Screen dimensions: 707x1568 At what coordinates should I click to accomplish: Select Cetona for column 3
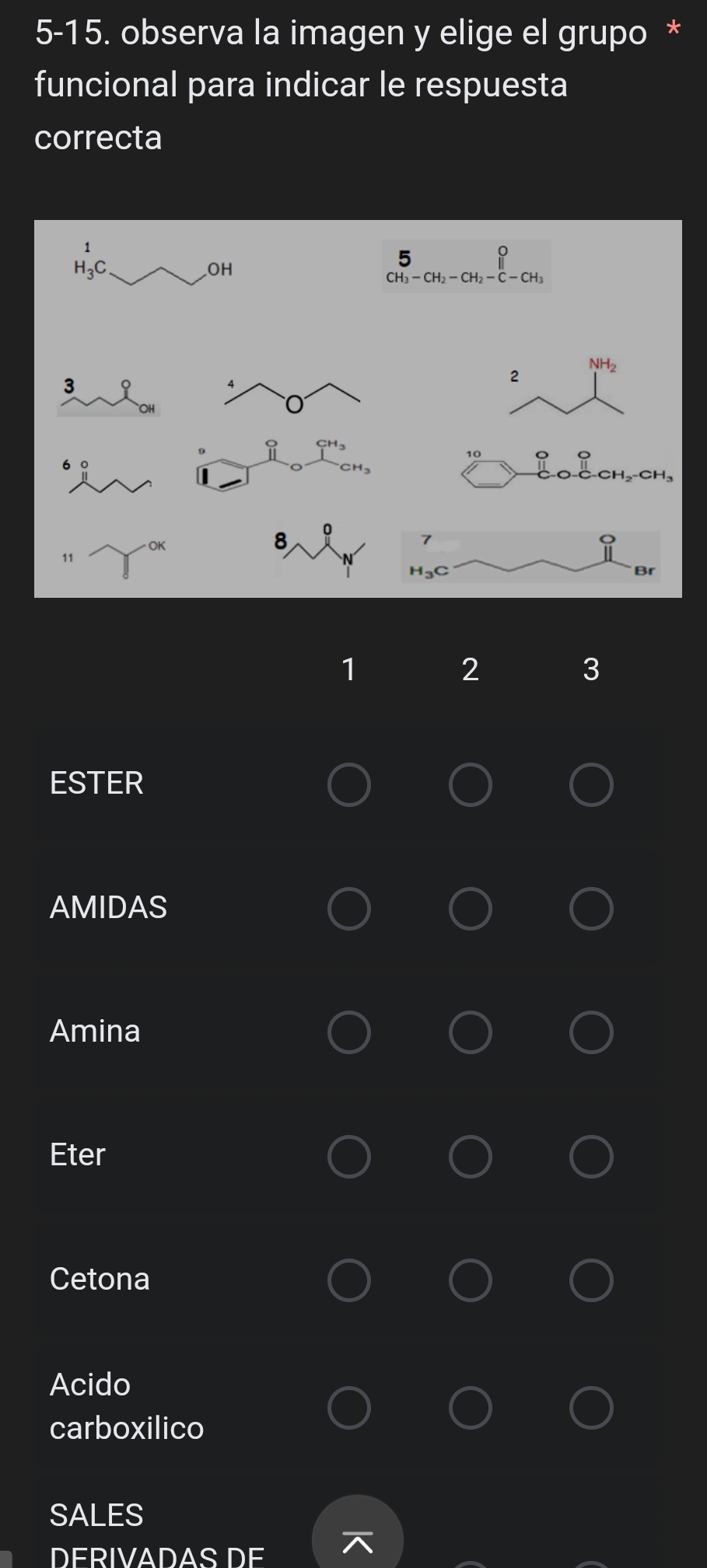point(591,1280)
